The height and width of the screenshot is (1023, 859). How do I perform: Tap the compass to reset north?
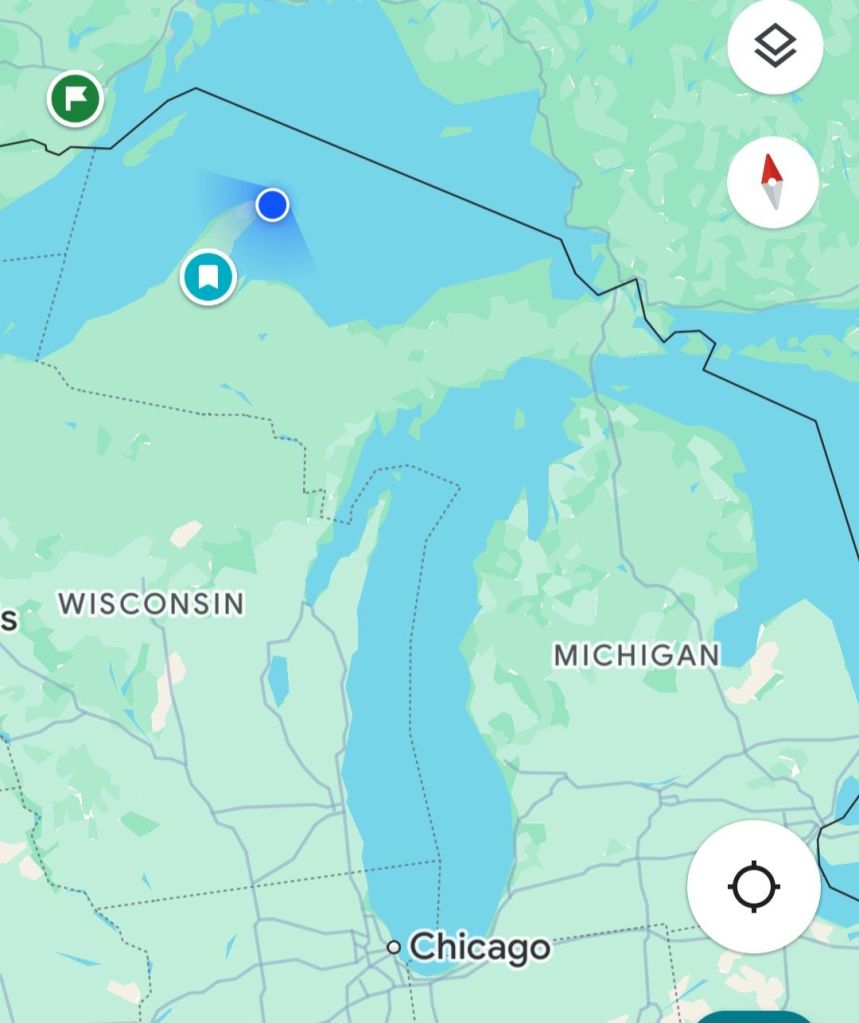(772, 182)
